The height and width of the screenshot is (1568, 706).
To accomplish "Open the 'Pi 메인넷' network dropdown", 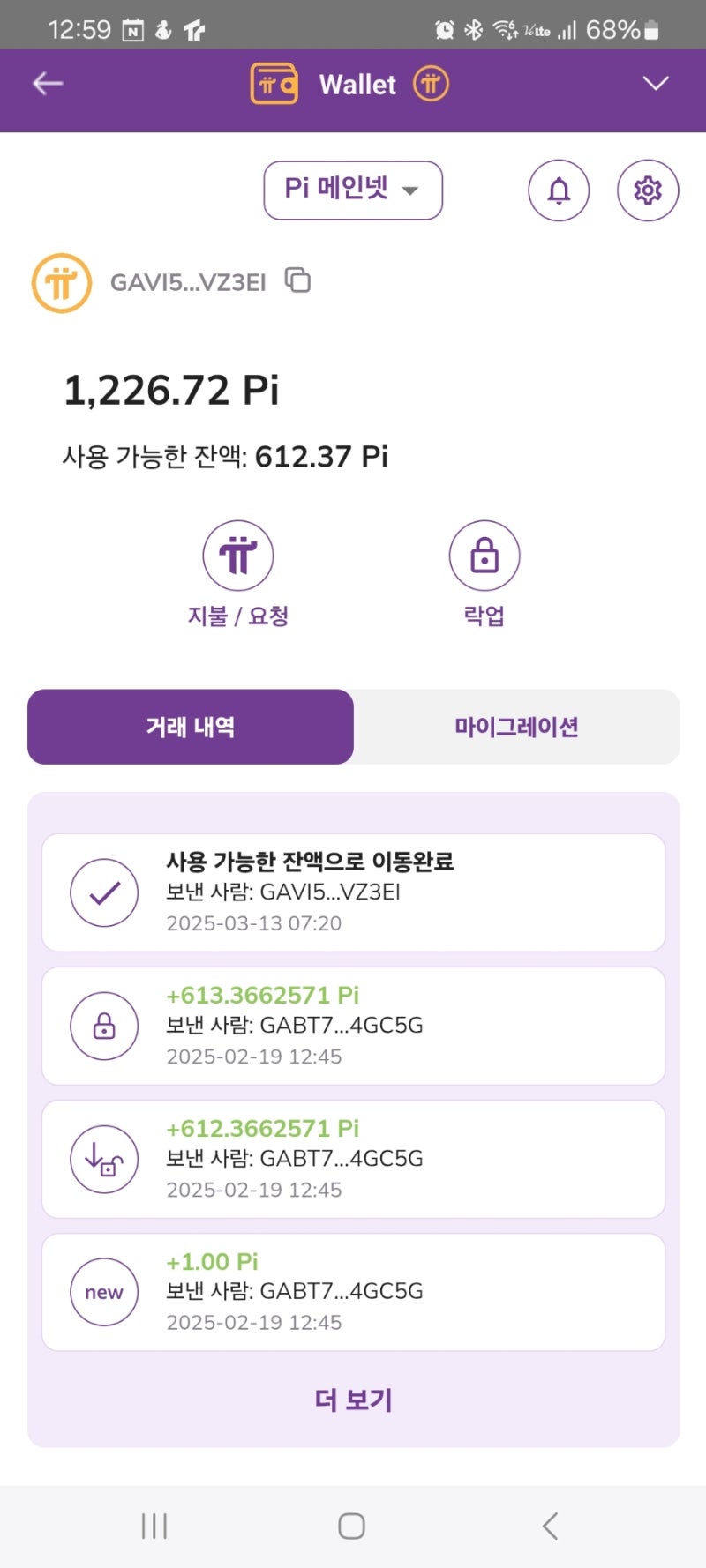I will coord(351,190).
